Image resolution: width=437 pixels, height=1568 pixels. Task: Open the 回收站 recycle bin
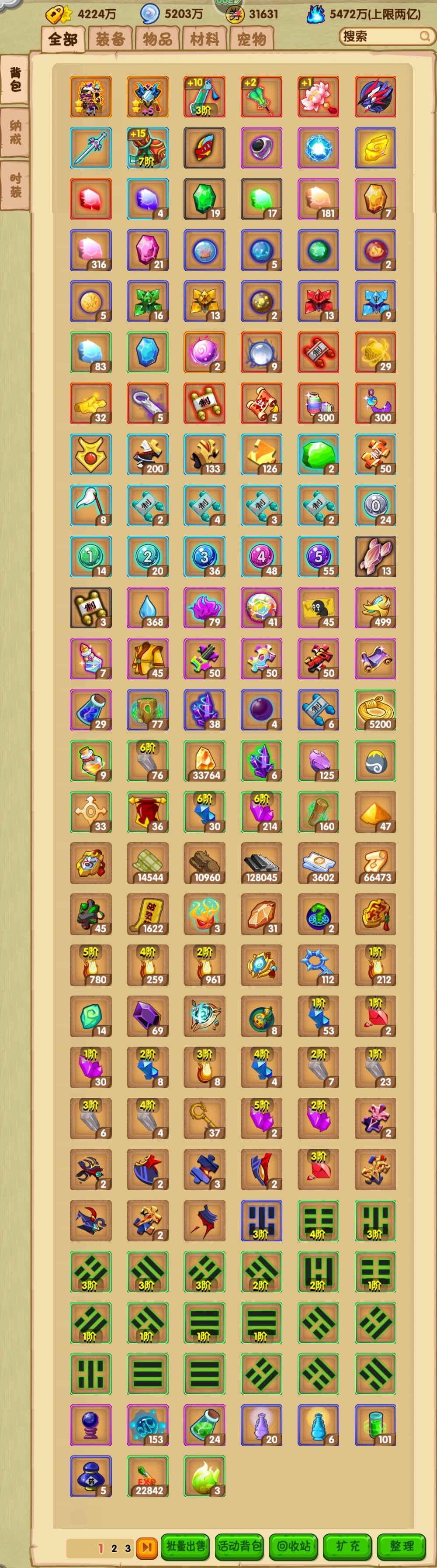(x=293, y=1546)
